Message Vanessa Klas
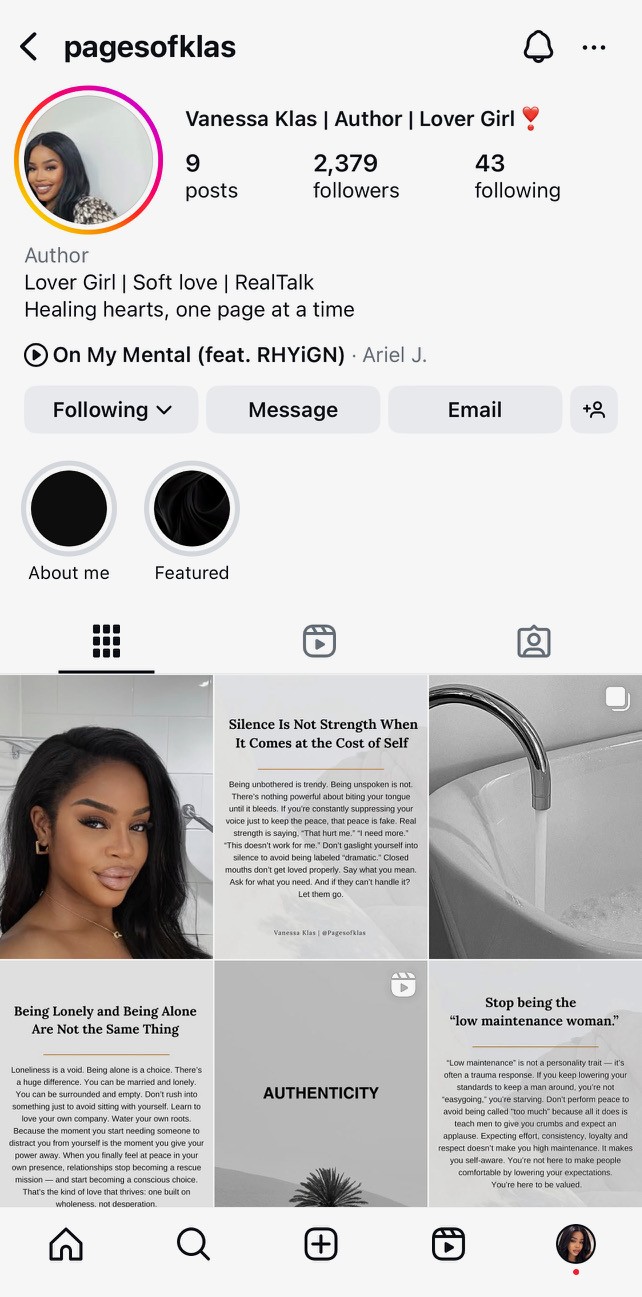The height and width of the screenshot is (1297, 642). tap(293, 410)
